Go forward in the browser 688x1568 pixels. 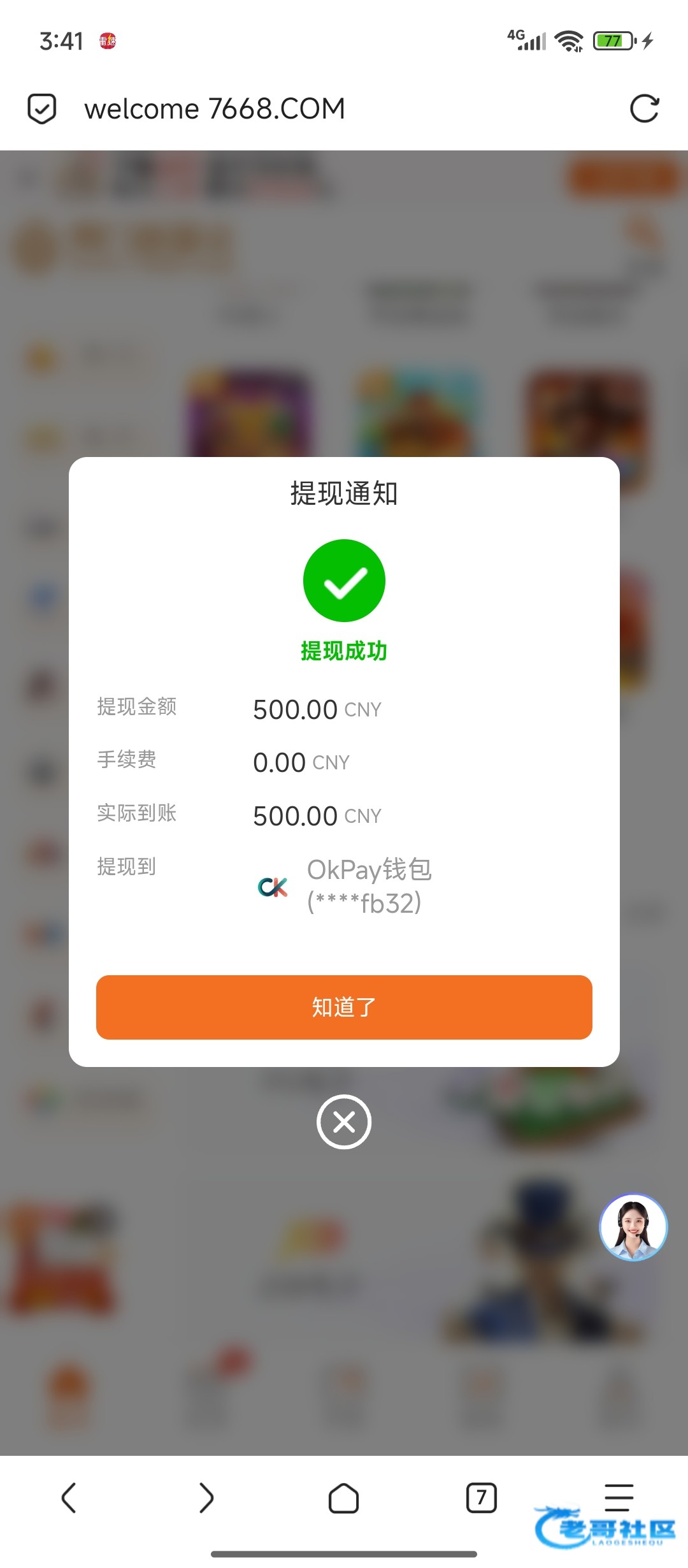(206, 1497)
